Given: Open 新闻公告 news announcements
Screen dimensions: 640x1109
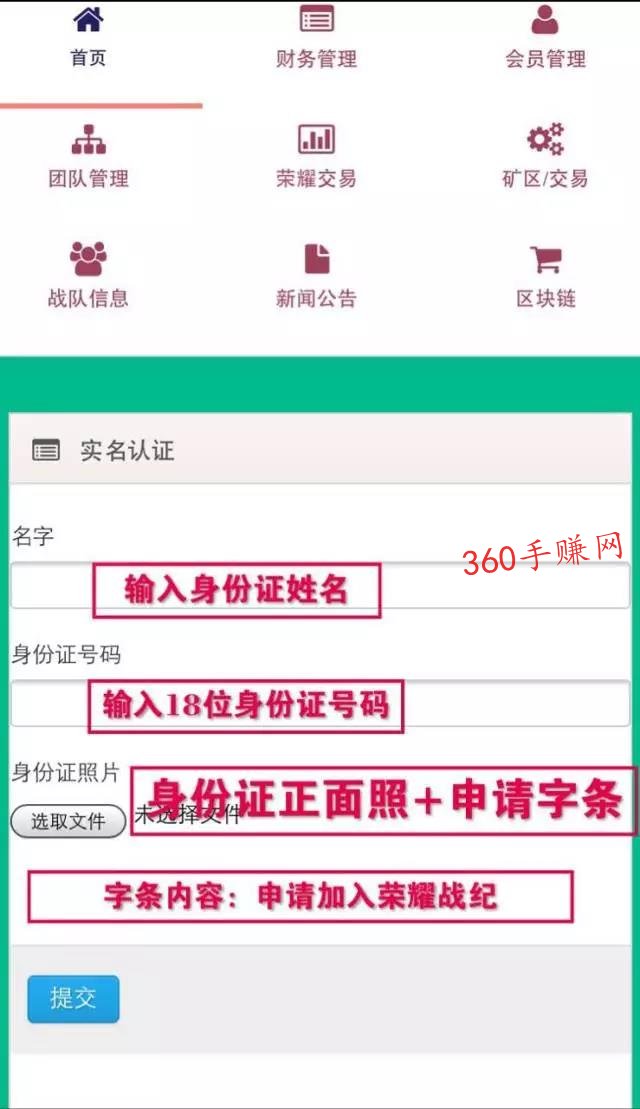Looking at the screenshot, I should [316, 277].
